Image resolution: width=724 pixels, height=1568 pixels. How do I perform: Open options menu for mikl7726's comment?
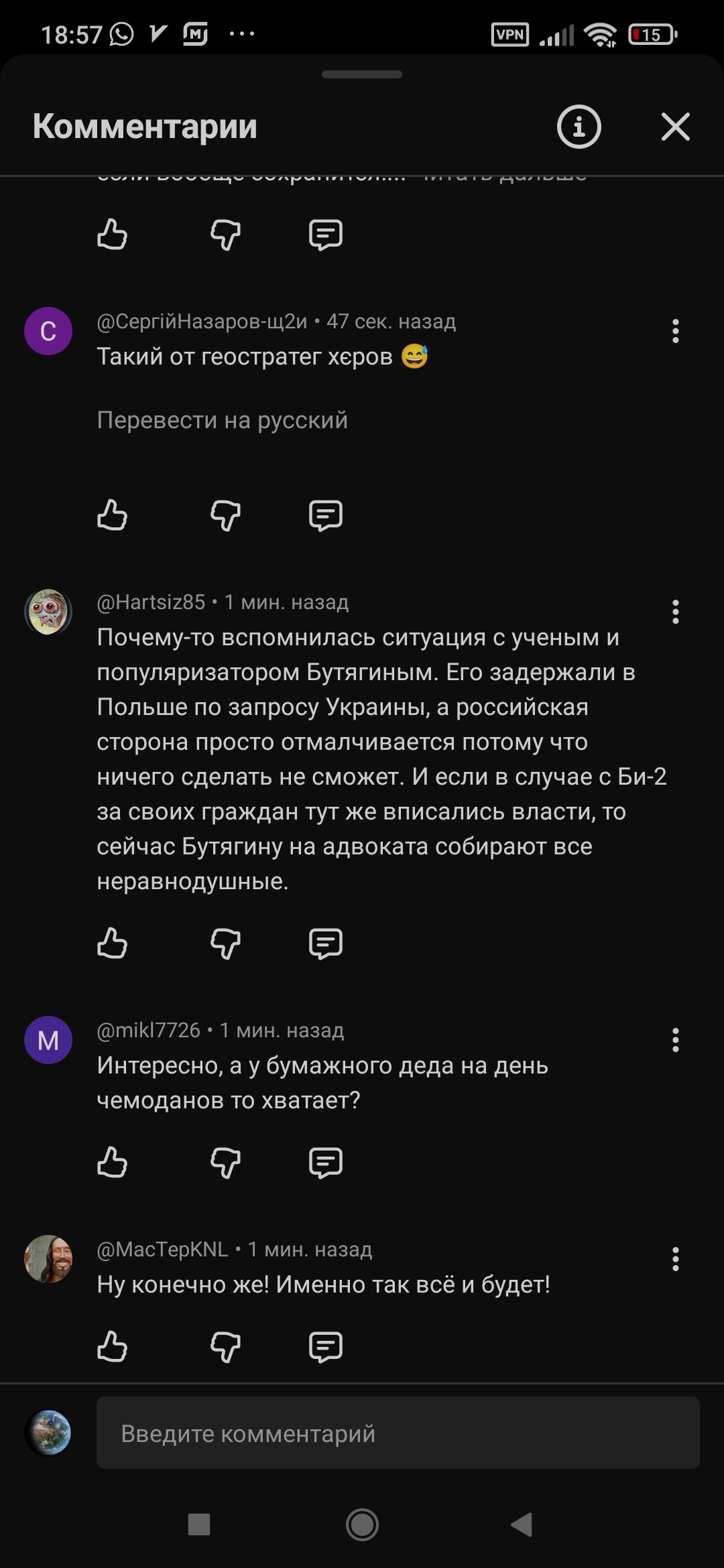coord(675,1040)
